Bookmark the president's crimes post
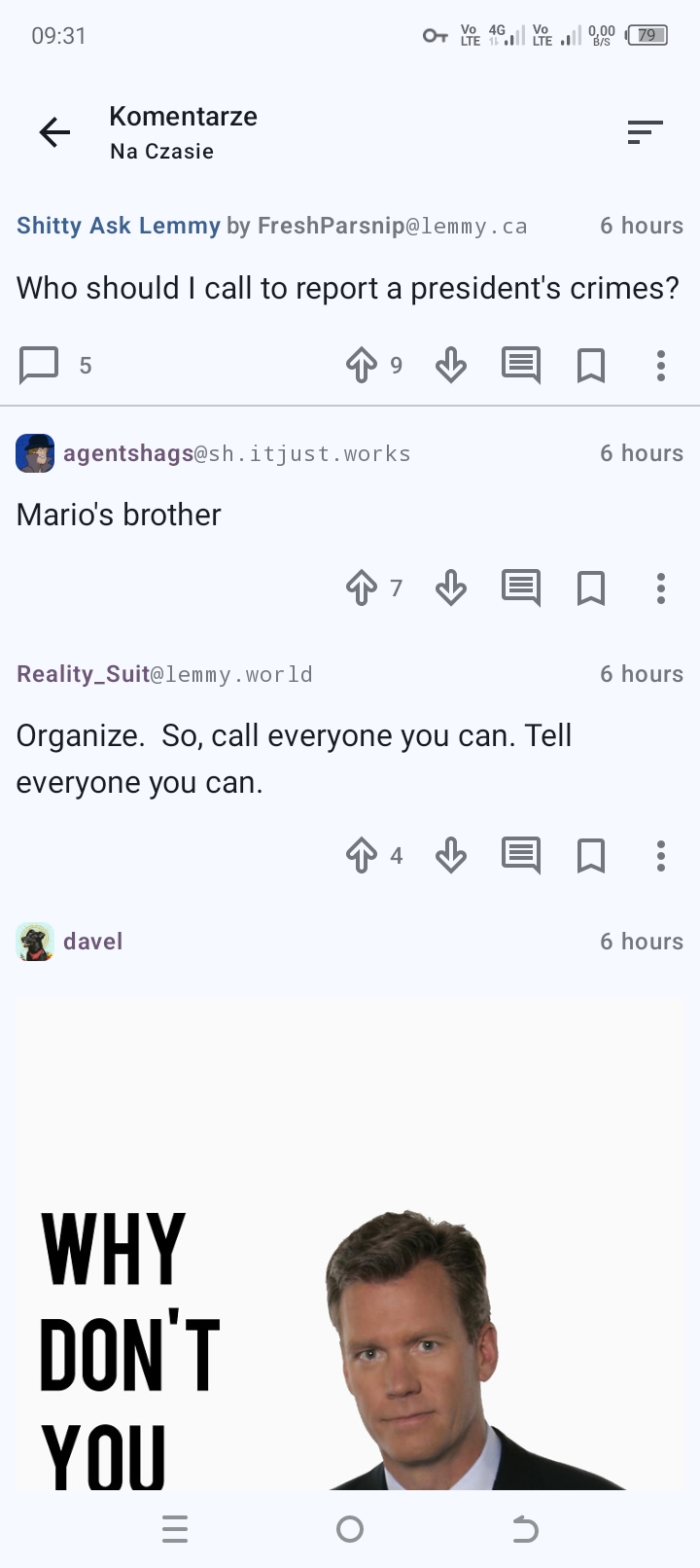Screen dimensions: 700x1568 coord(591,366)
